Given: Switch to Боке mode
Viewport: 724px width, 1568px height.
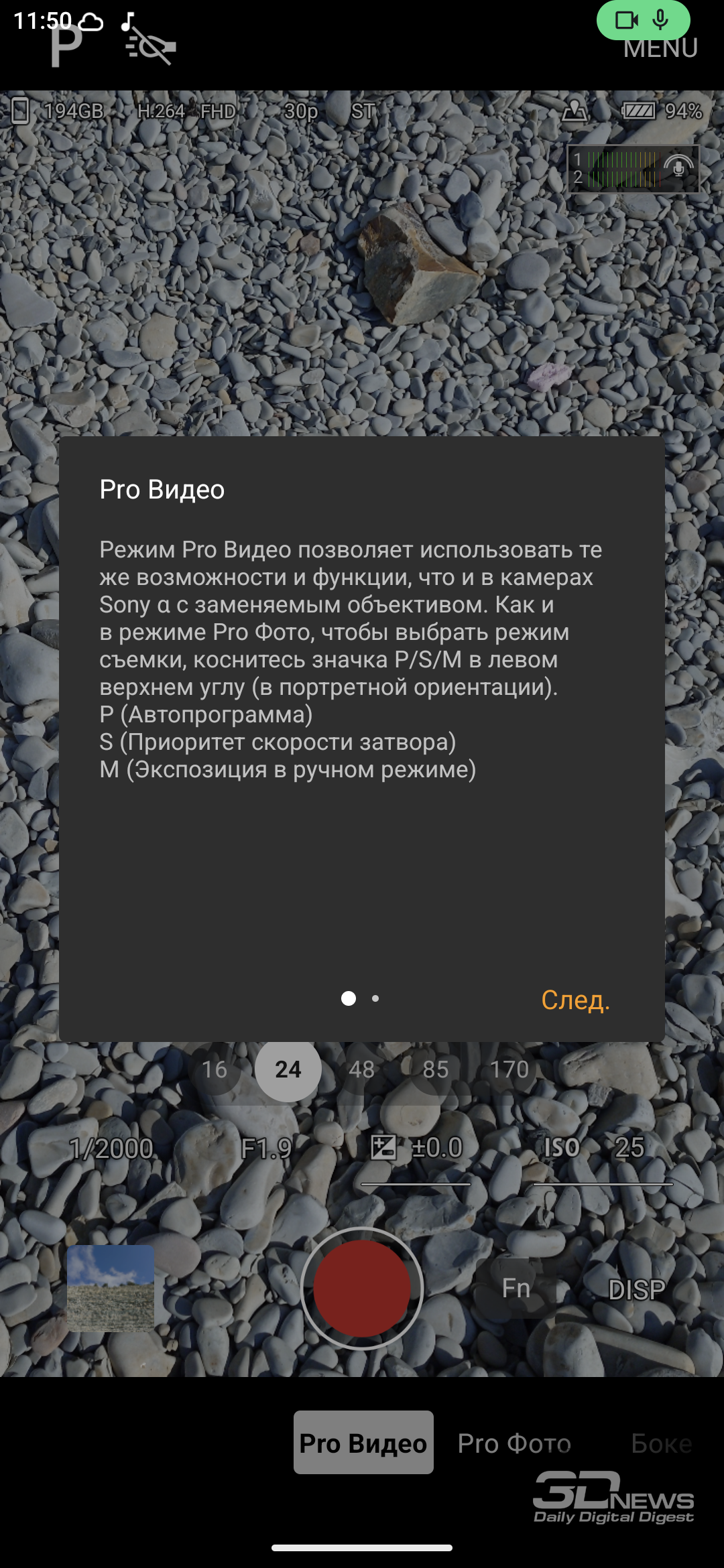Looking at the screenshot, I should tap(661, 1443).
